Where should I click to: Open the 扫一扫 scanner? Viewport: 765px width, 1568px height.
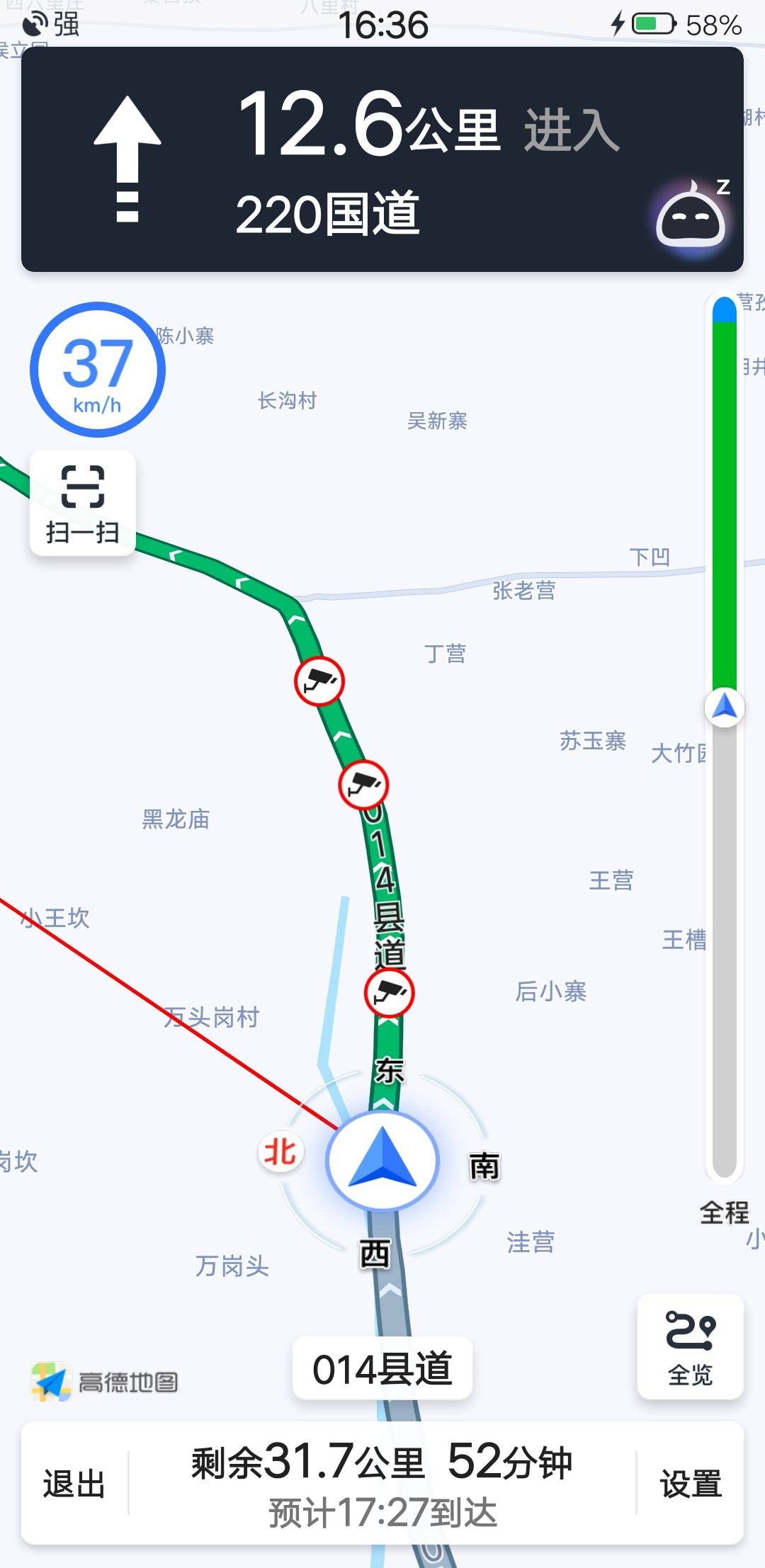(83, 503)
